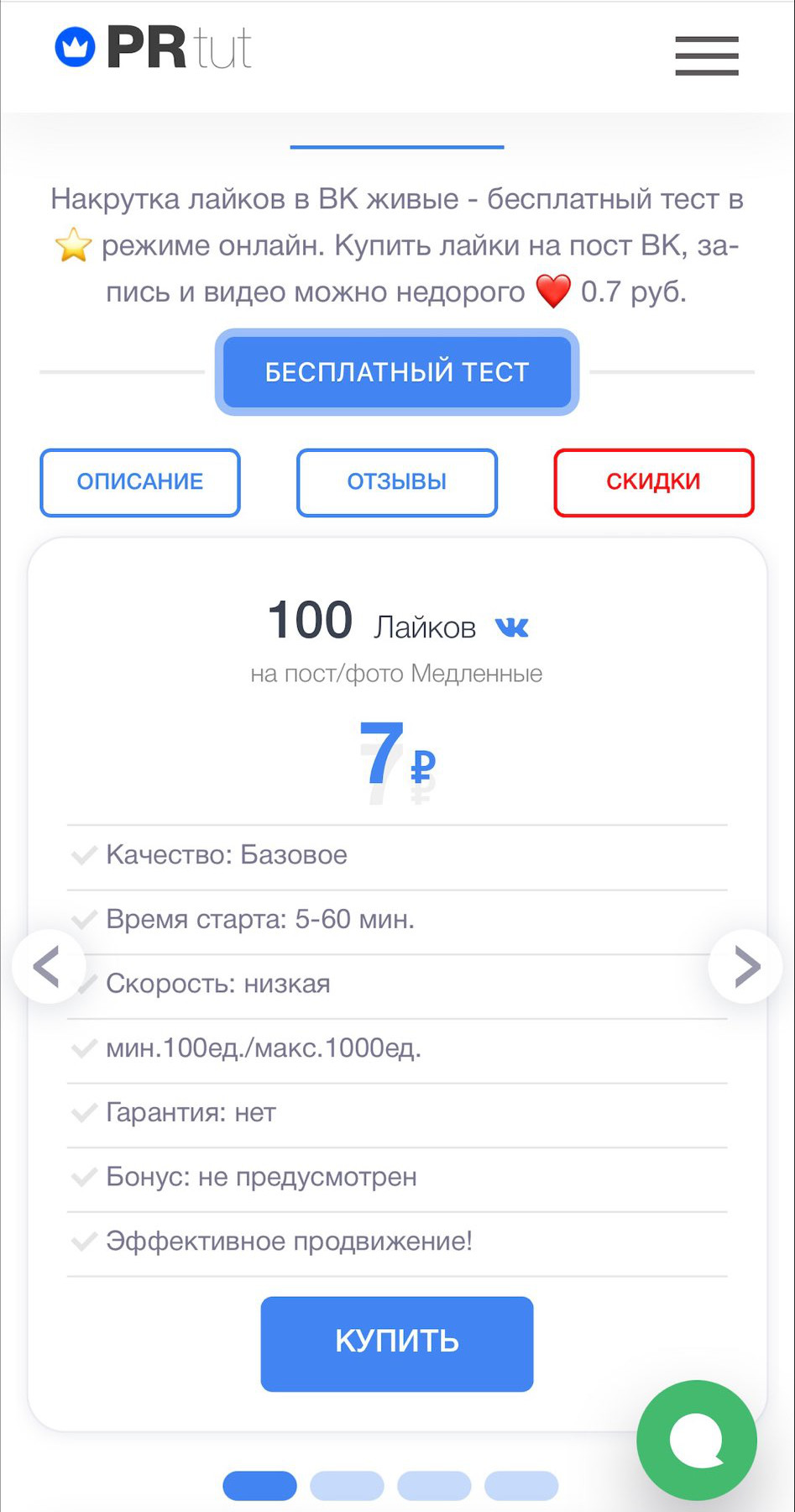
Task: Jump to the fourth carousel page dot
Action: coord(521,1485)
